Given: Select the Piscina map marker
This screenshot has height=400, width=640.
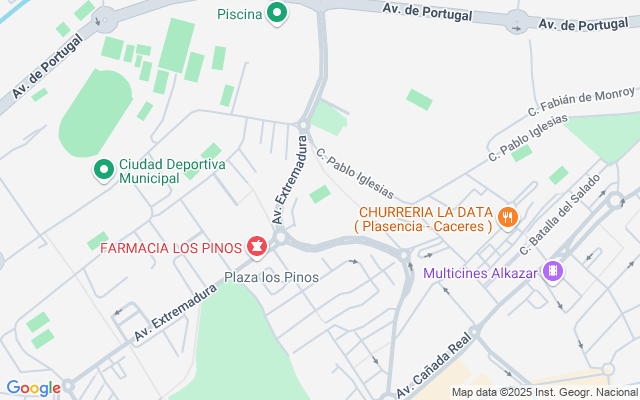Looking at the screenshot, I should 278,14.
